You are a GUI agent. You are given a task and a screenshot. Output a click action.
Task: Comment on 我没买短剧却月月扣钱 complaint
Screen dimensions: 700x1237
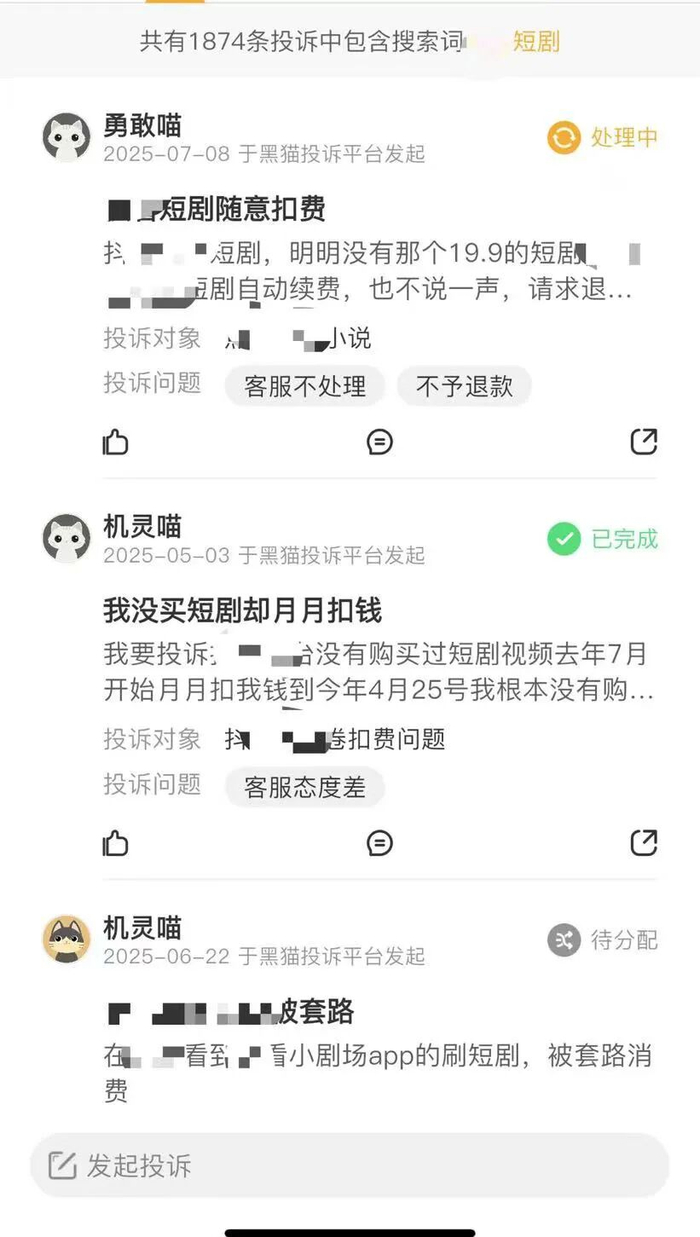[380, 843]
